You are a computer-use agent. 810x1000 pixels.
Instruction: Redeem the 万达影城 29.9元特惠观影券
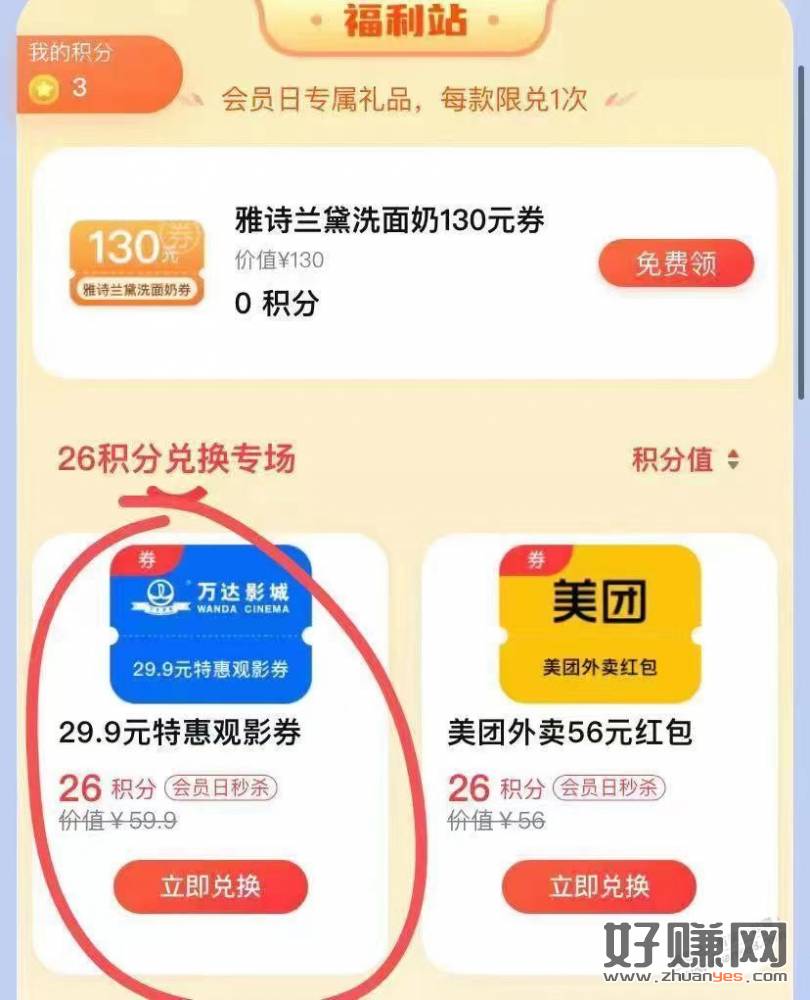pos(210,886)
